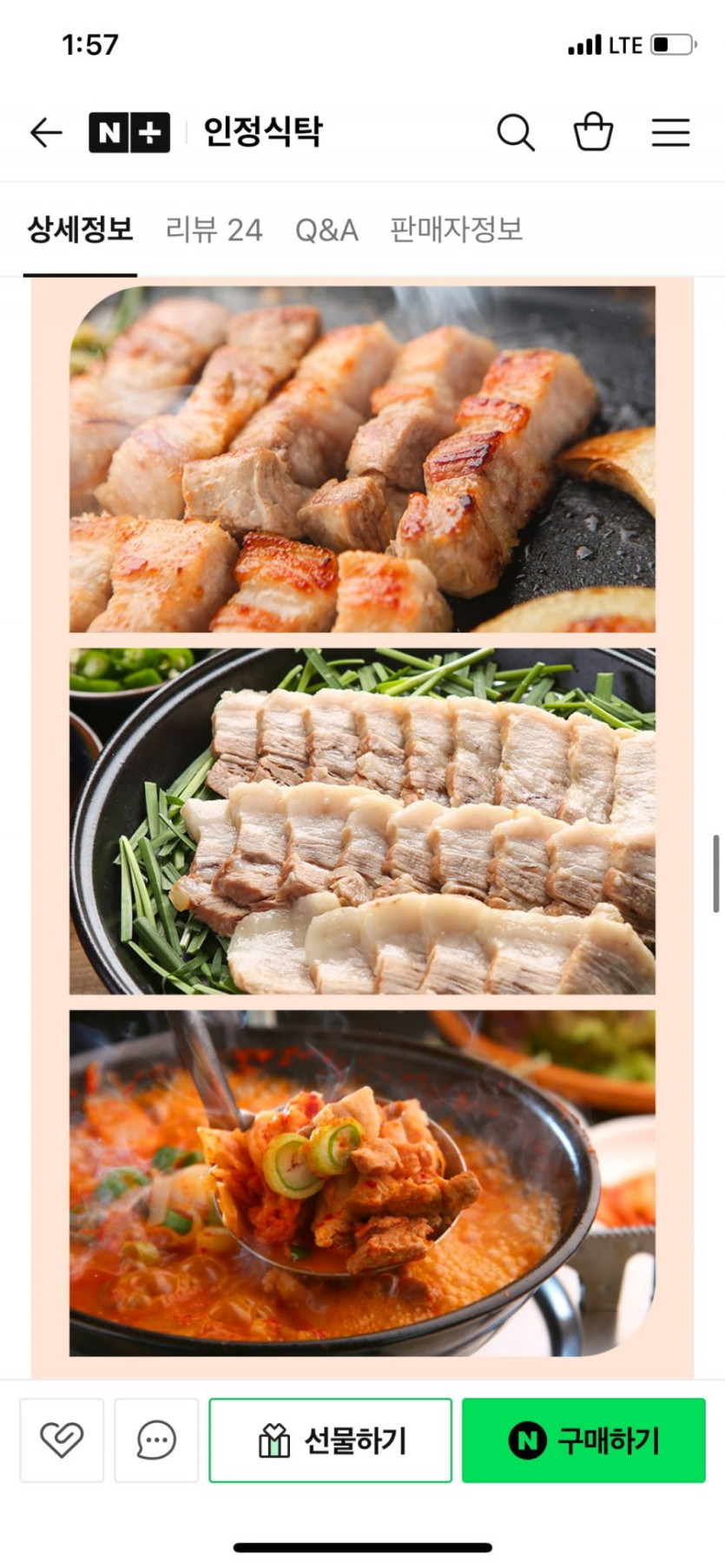Go back using the arrow icon
The image size is (725, 1568).
46,133
